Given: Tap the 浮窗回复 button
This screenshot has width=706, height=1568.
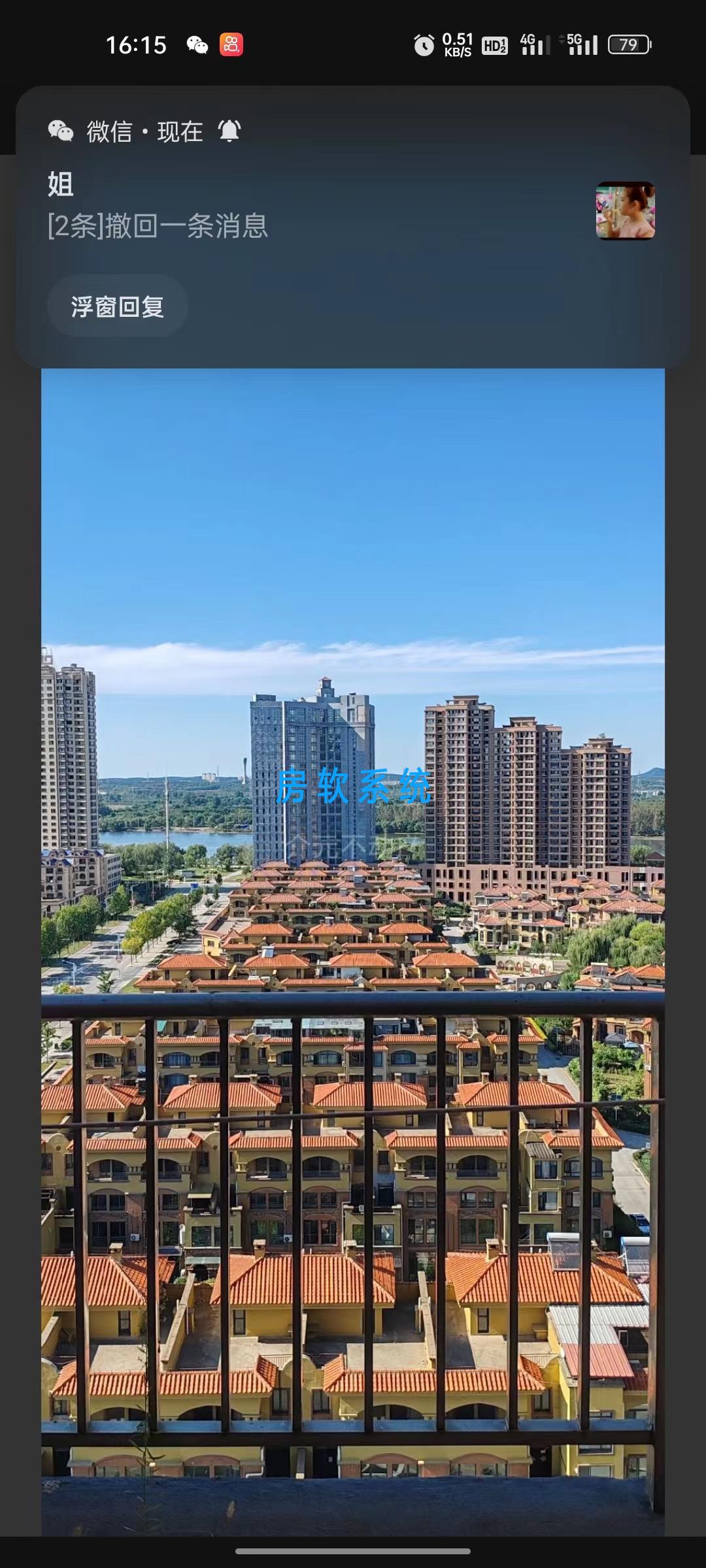Looking at the screenshot, I should [x=118, y=306].
